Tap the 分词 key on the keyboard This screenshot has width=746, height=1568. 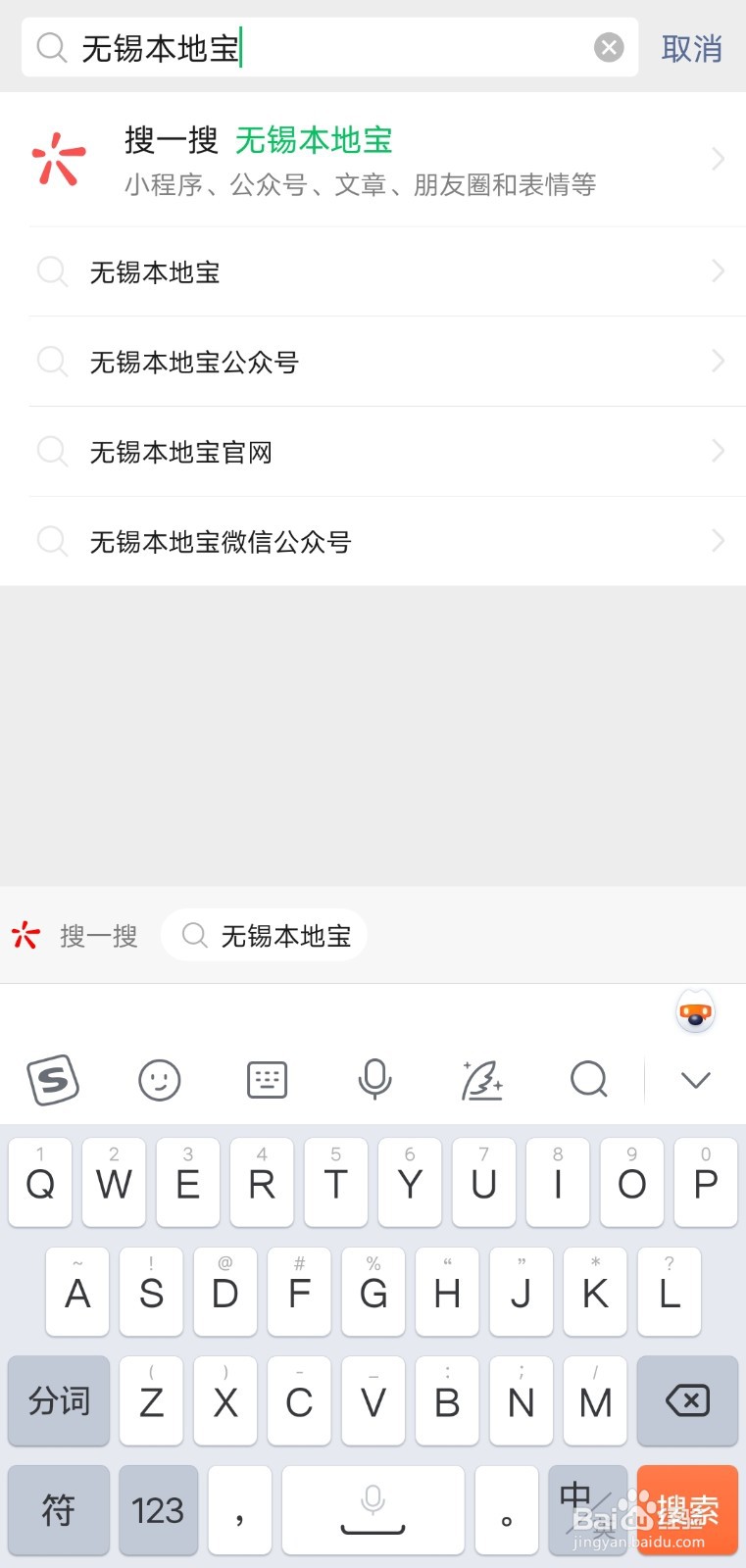[x=59, y=1400]
